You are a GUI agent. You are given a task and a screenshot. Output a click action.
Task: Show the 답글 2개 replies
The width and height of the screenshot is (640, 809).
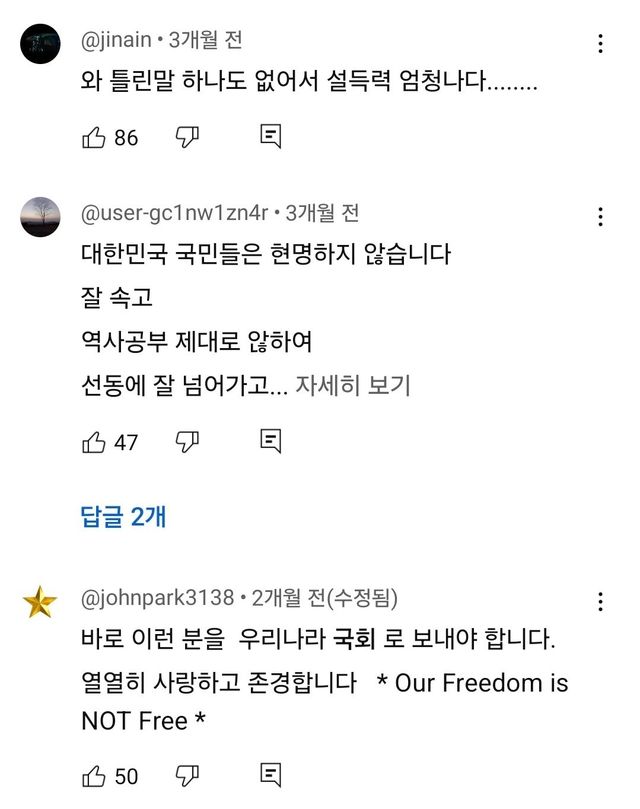(123, 516)
